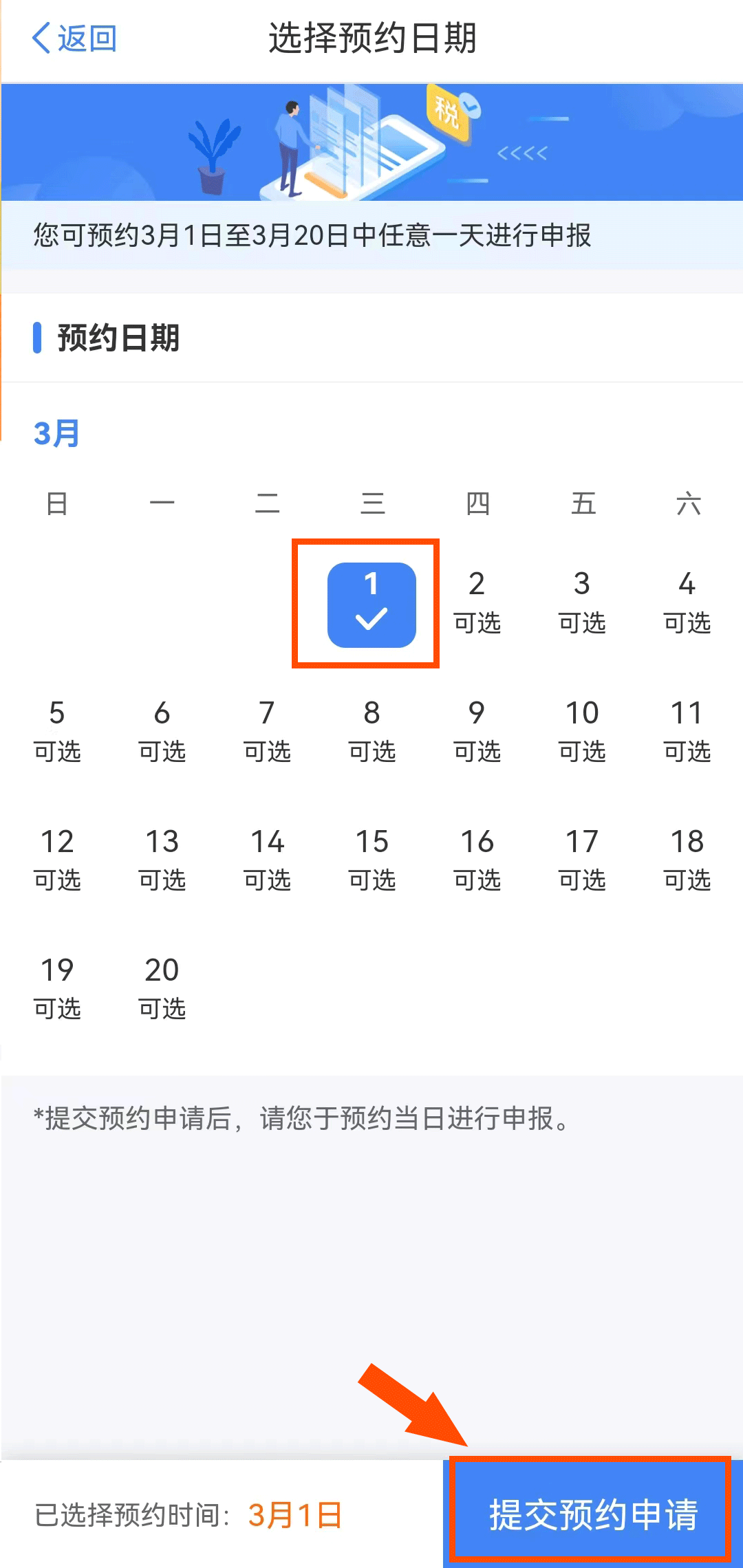
Task: Select date 11 as appointment day
Action: click(687, 731)
